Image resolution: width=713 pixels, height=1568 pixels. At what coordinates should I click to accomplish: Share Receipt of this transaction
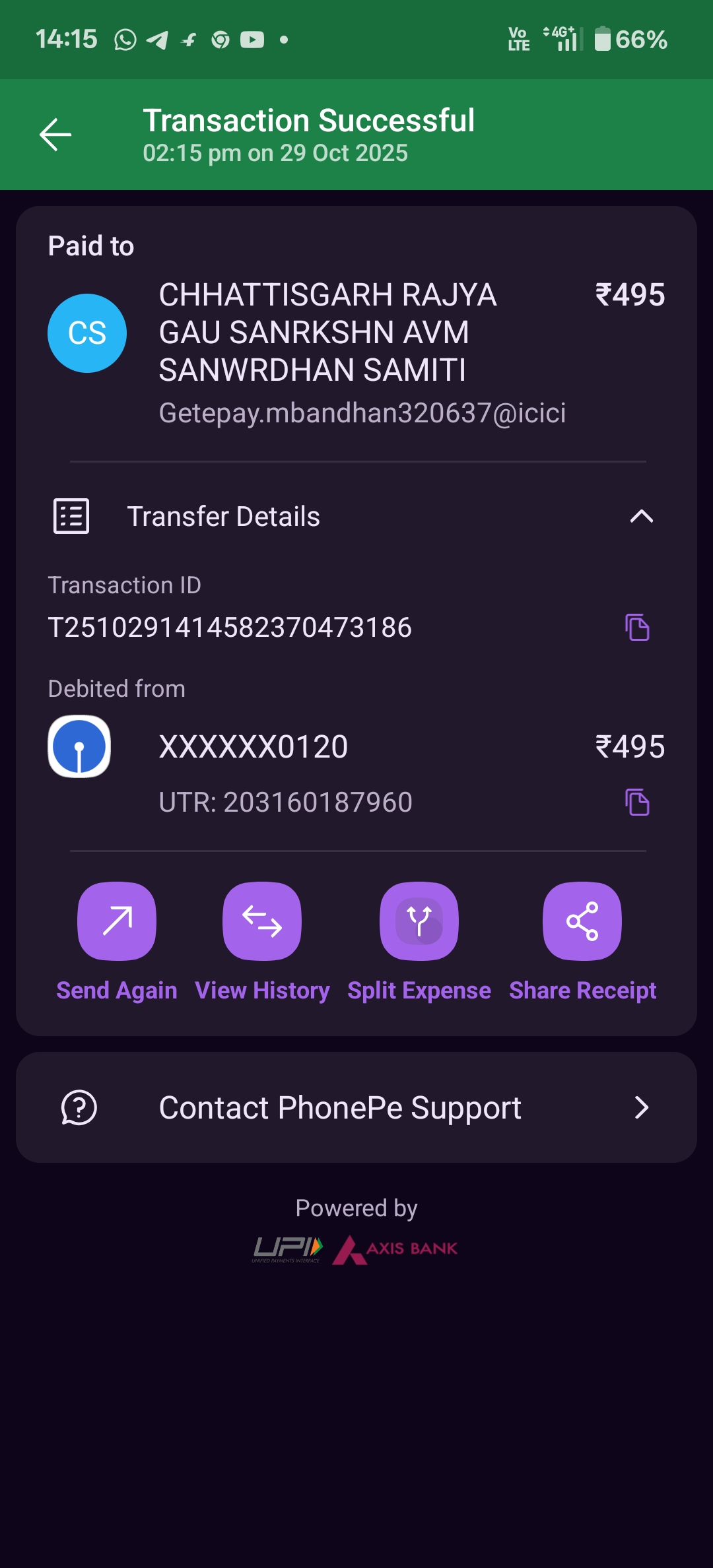[582, 921]
